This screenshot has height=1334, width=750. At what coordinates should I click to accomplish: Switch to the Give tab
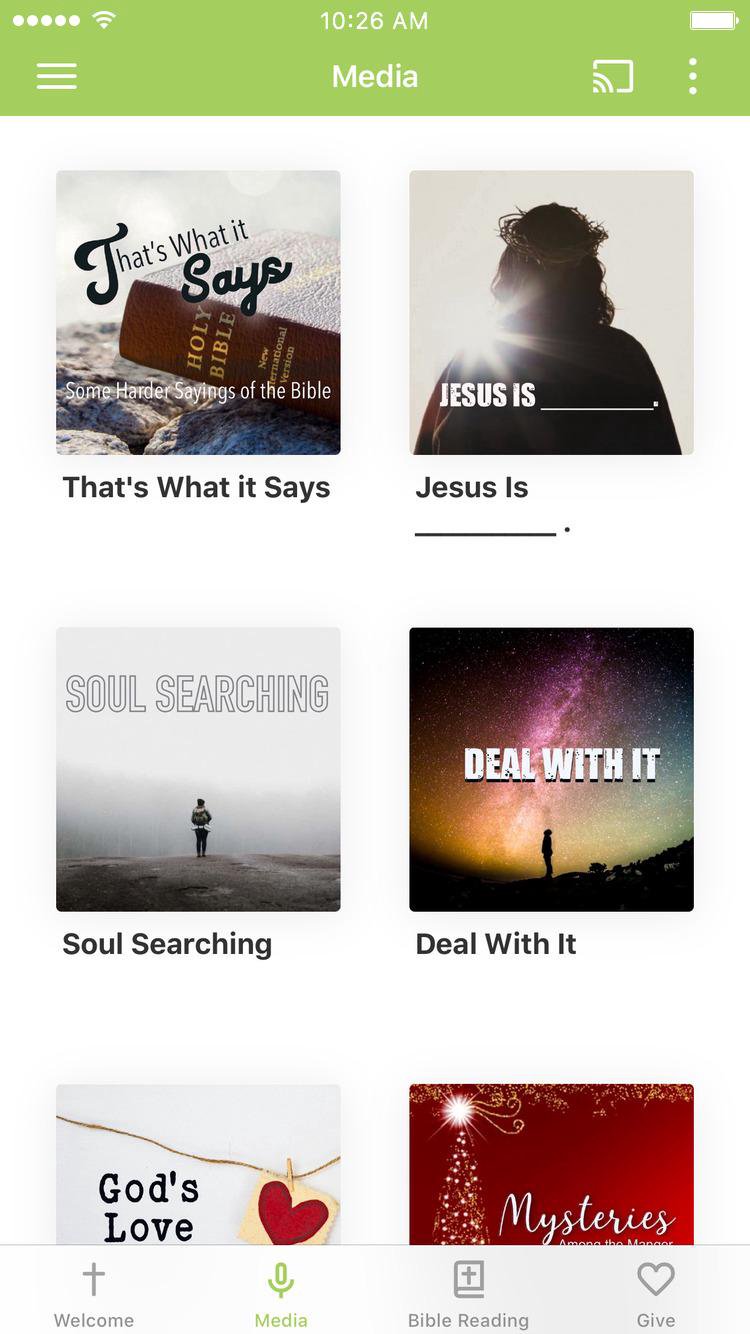point(656,1294)
